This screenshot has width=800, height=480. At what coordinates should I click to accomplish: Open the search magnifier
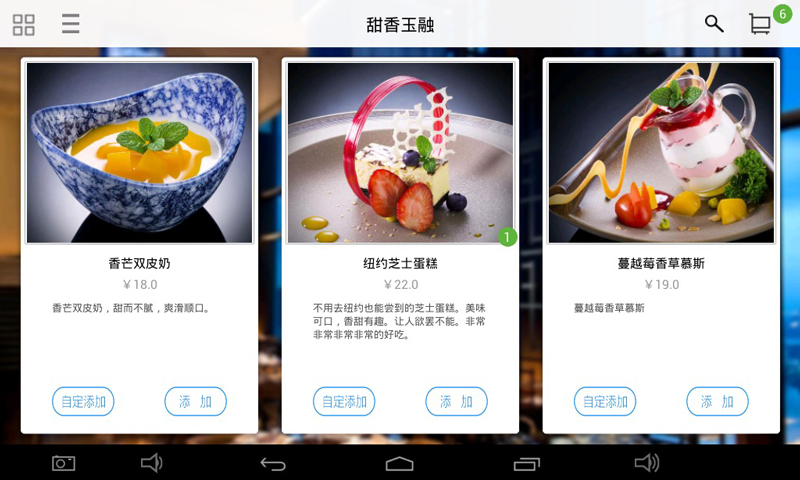click(714, 24)
